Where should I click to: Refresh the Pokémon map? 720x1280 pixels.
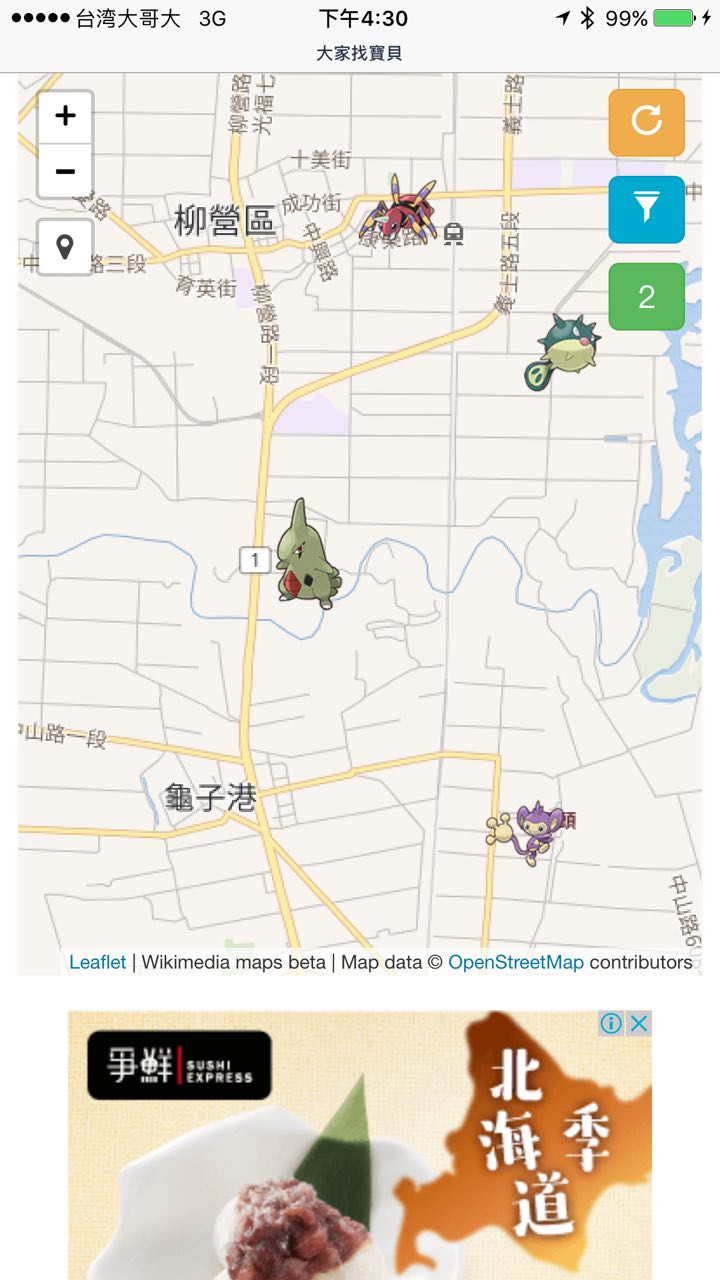[646, 122]
